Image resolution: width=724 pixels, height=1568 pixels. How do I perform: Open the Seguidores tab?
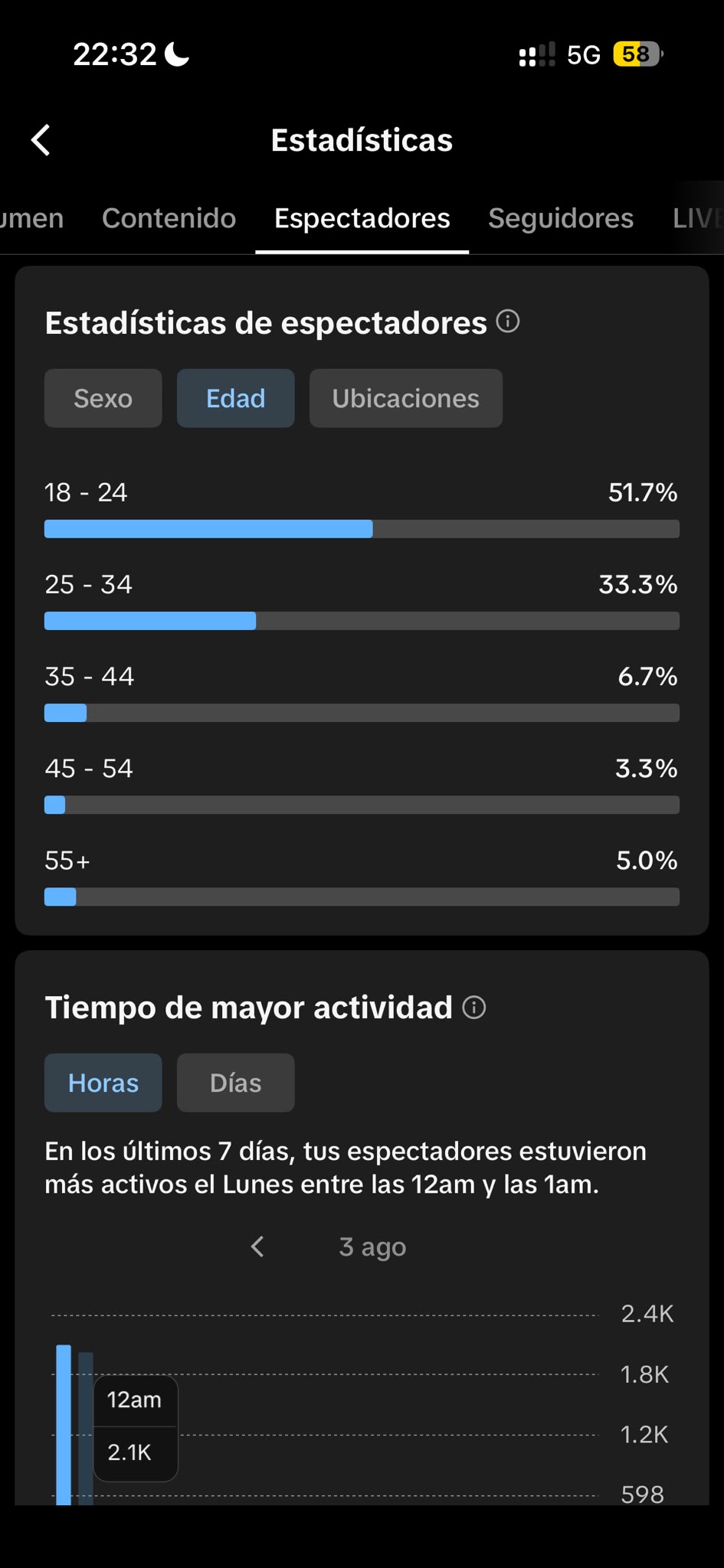click(x=561, y=218)
